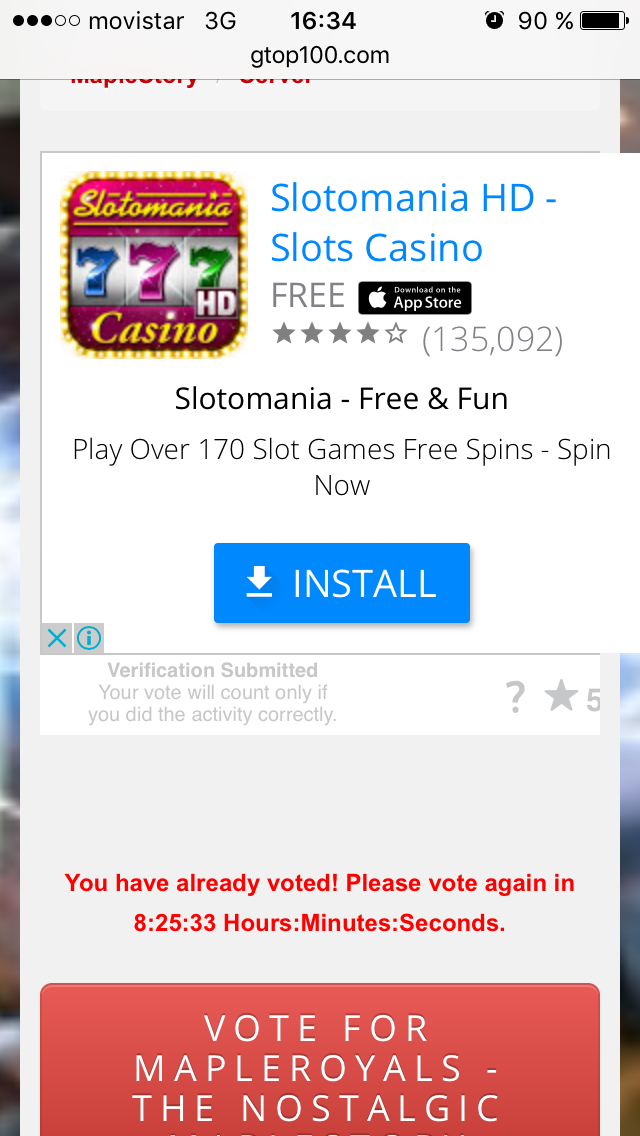Tap the INSTALL button for Slotomania

(341, 583)
